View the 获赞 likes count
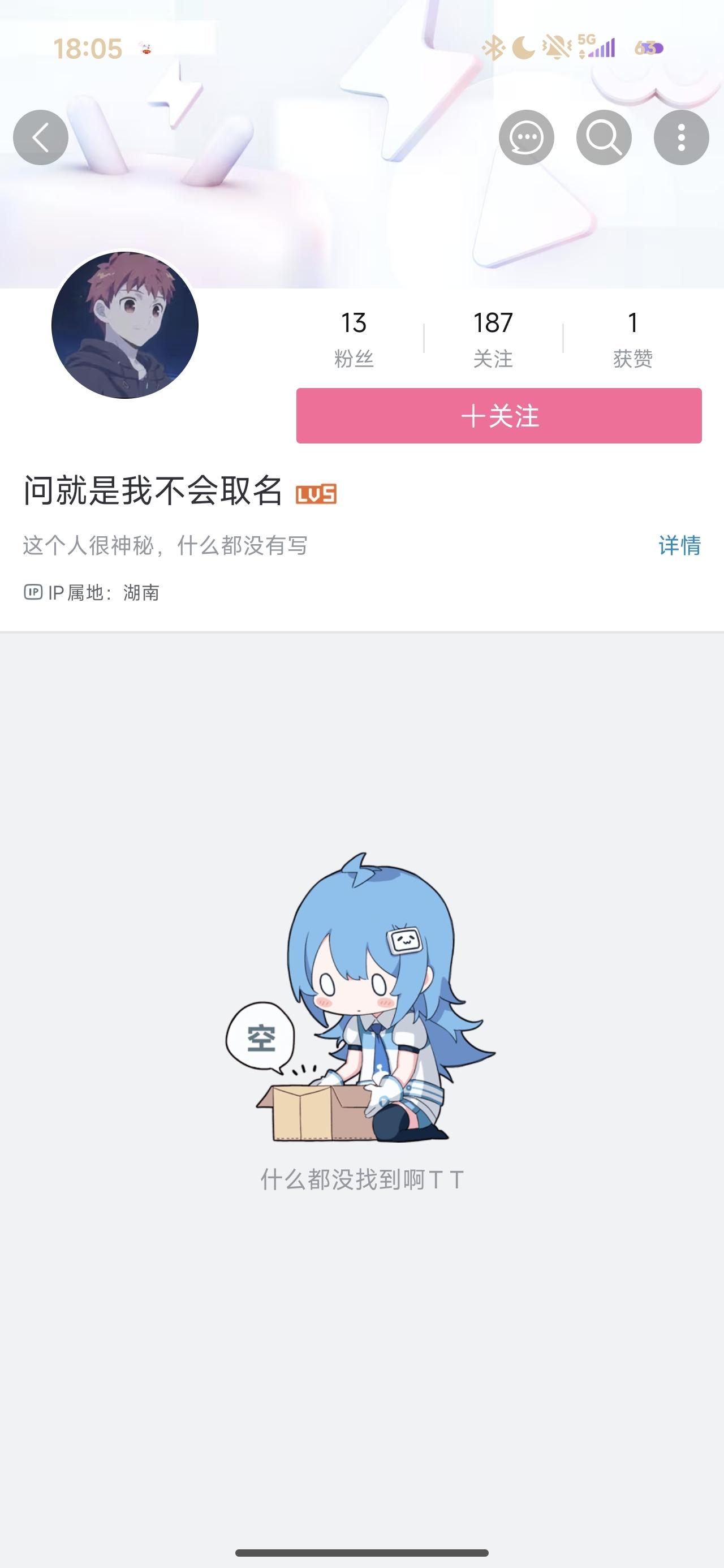724x1568 pixels. [x=632, y=338]
